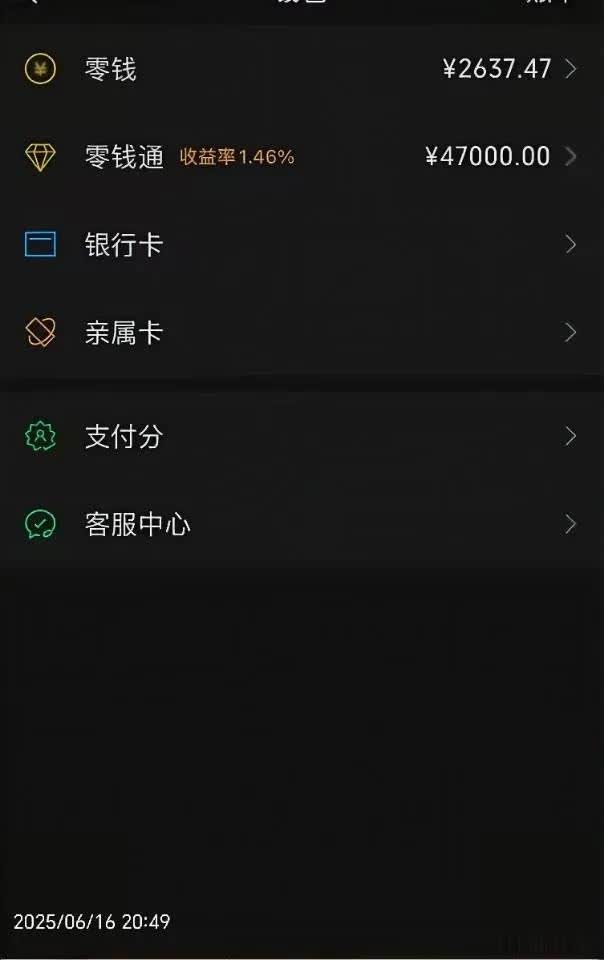Open the 零钱 balance row
Screen dimensions: 604x960
(x=300, y=69)
